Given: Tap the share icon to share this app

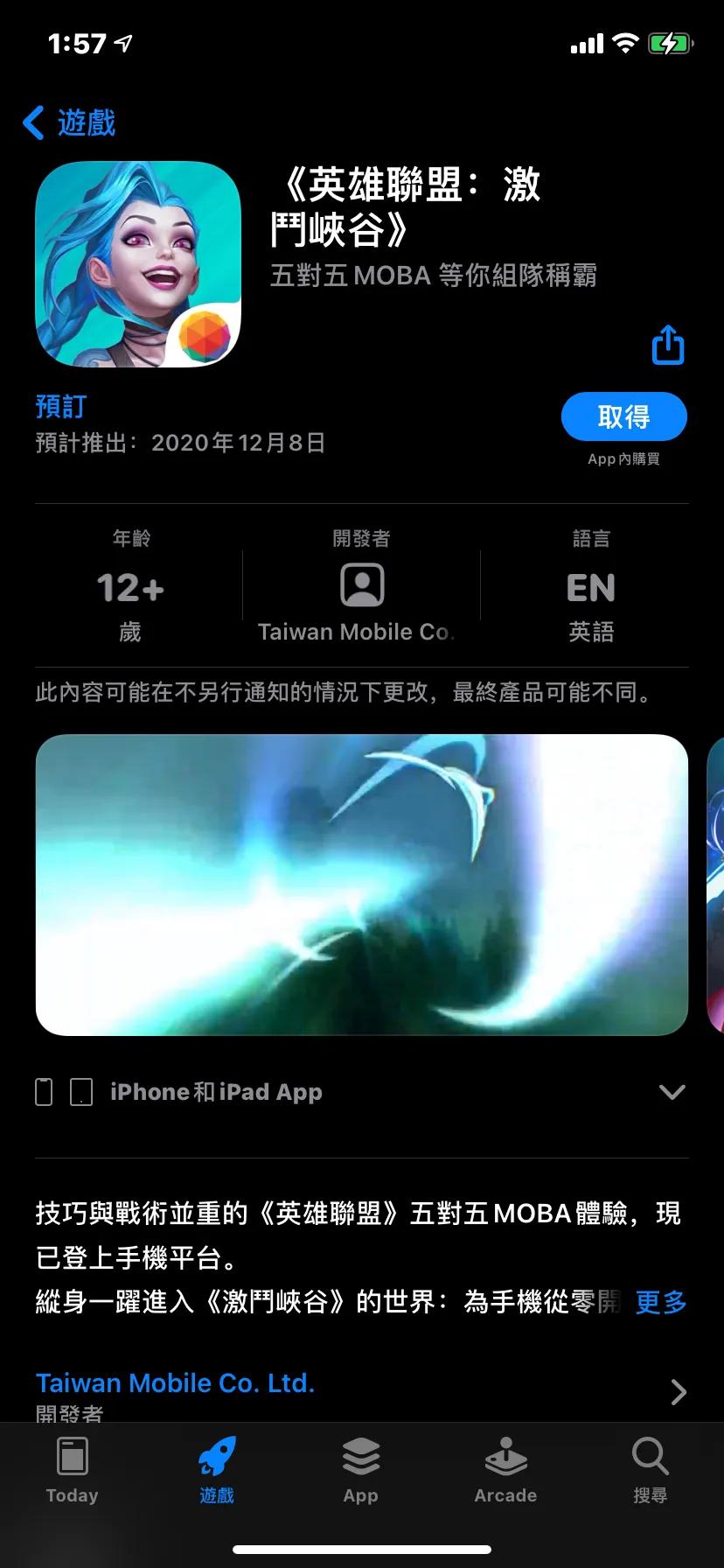Looking at the screenshot, I should [x=667, y=345].
